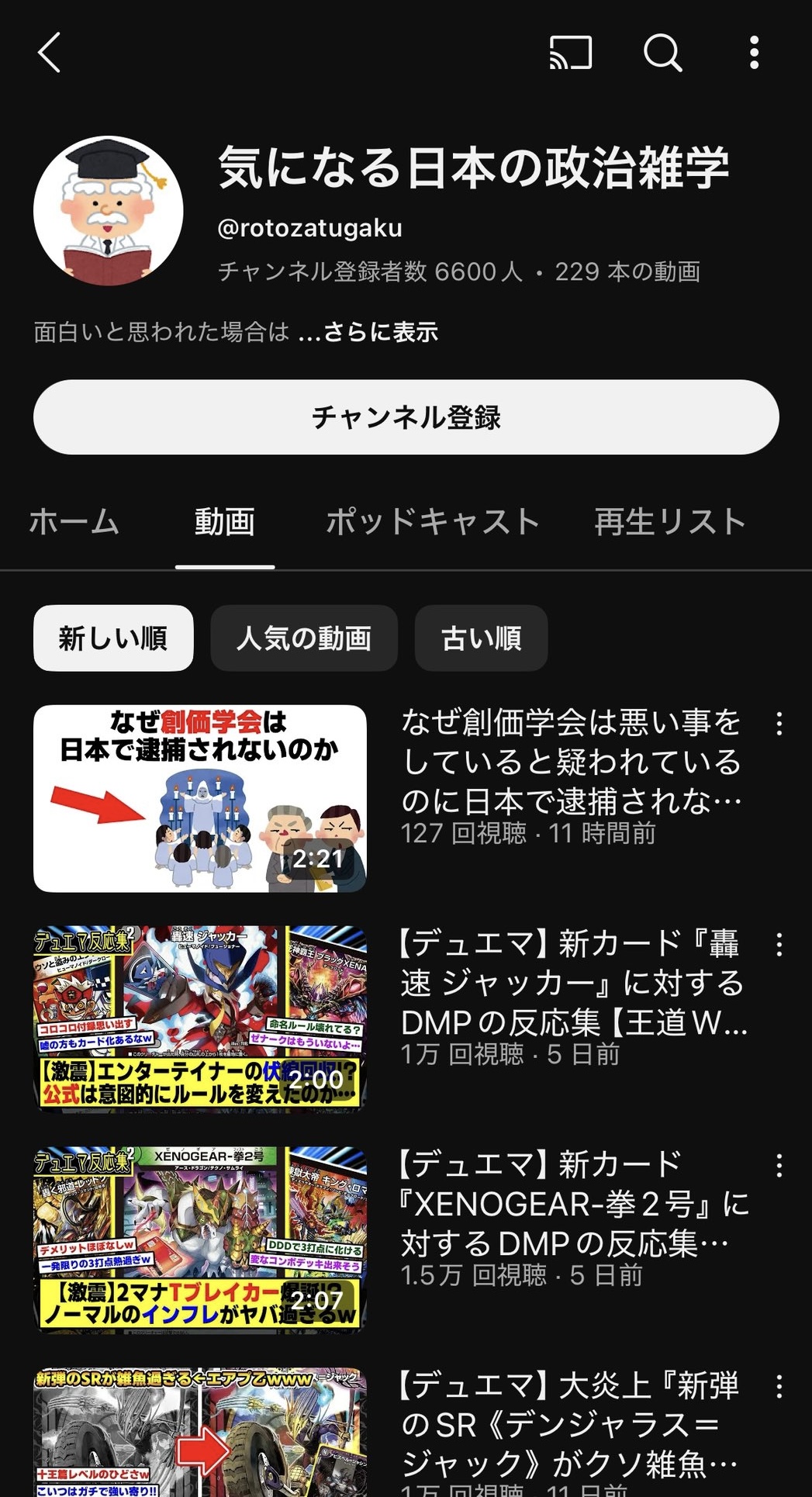812x1497 pixels.
Task: Open the search icon
Action: pos(663,53)
